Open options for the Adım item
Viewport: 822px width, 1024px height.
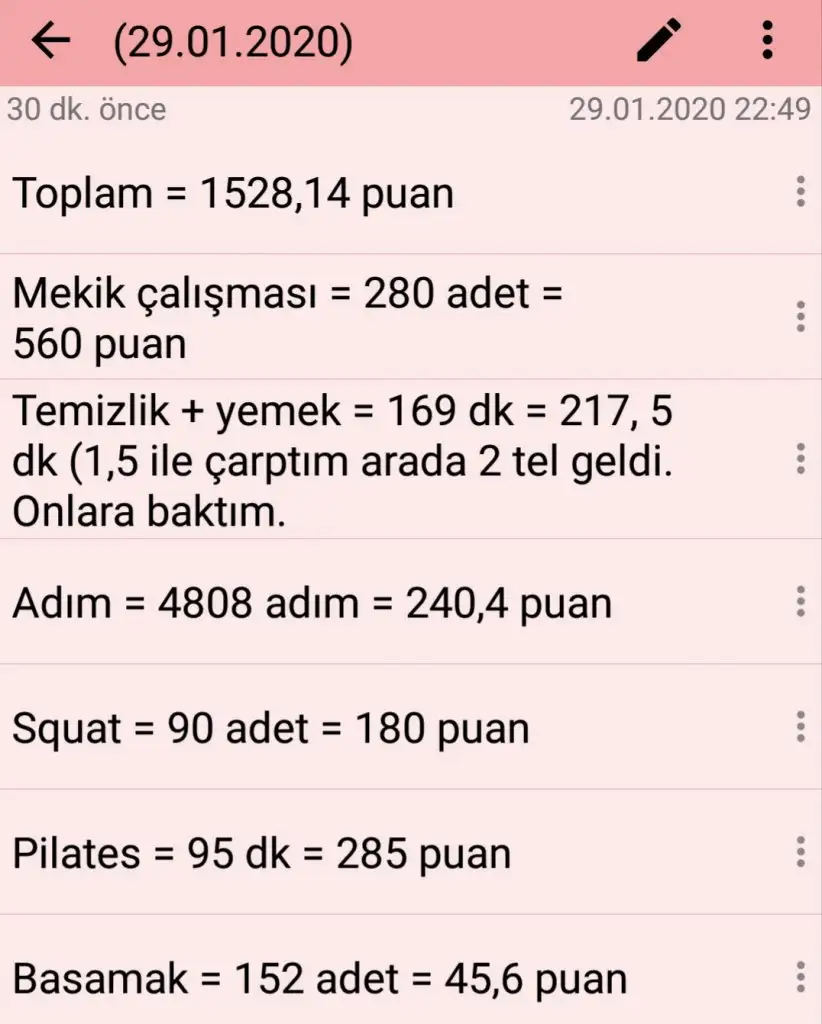[800, 602]
